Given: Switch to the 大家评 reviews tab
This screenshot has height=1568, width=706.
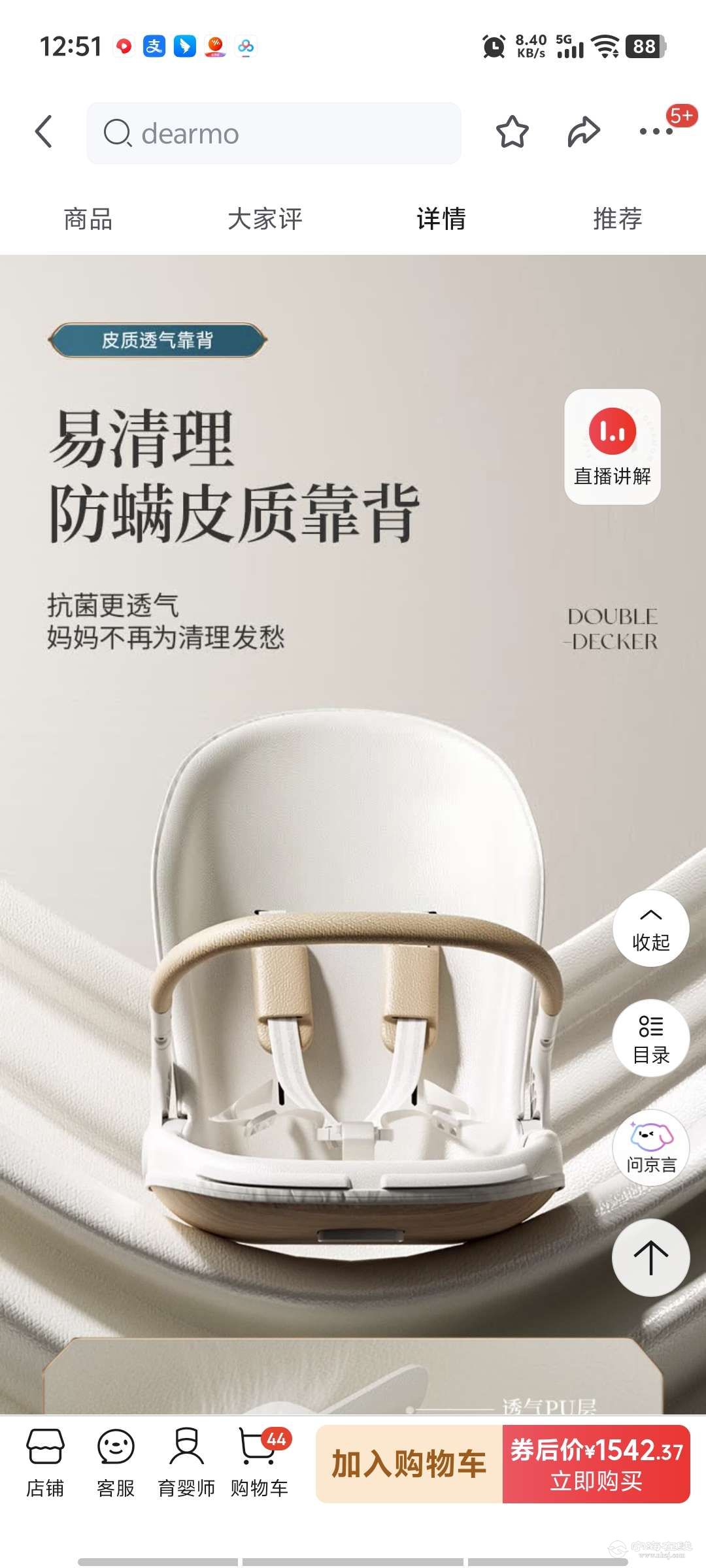Looking at the screenshot, I should 265,220.
